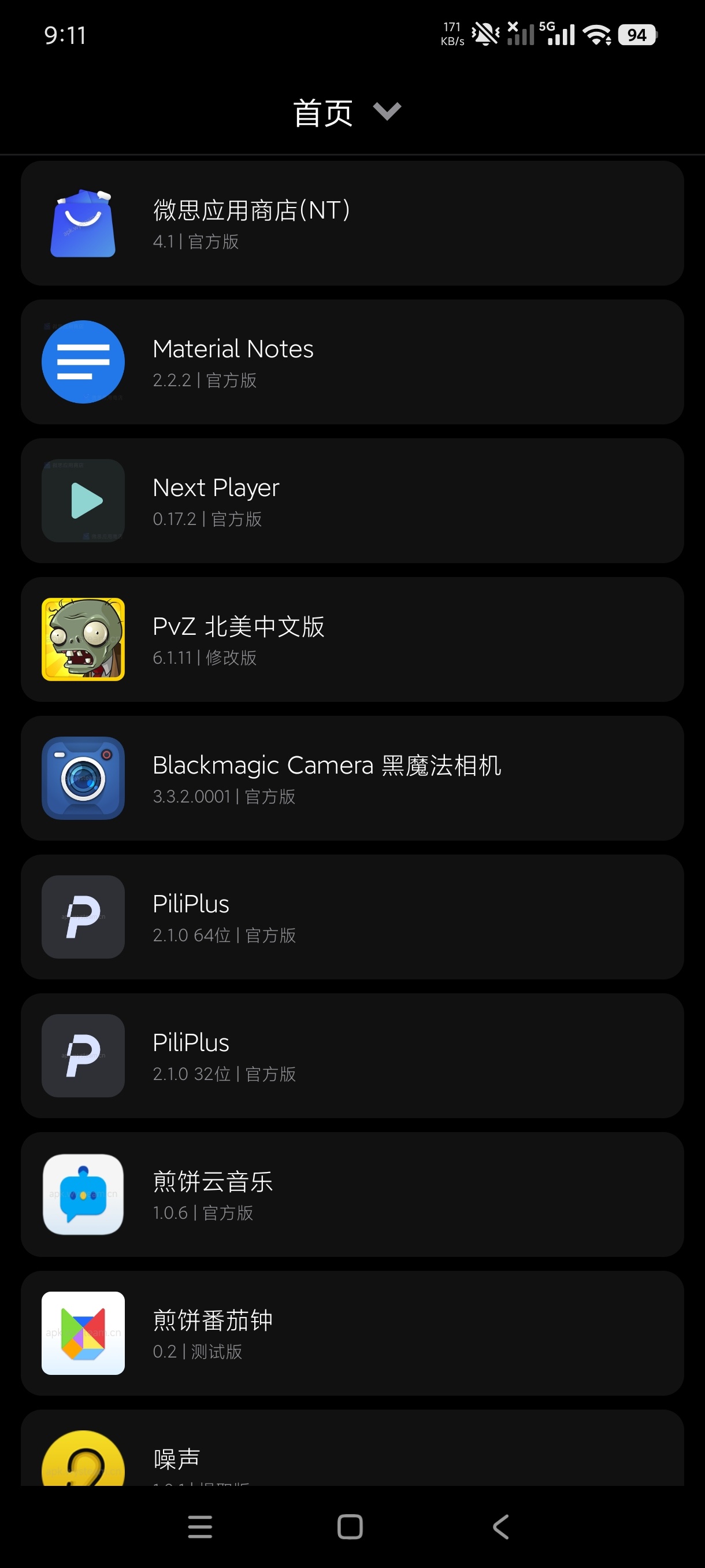Open the PiliPlus 64位 version entry
705x1568 pixels.
point(352,917)
